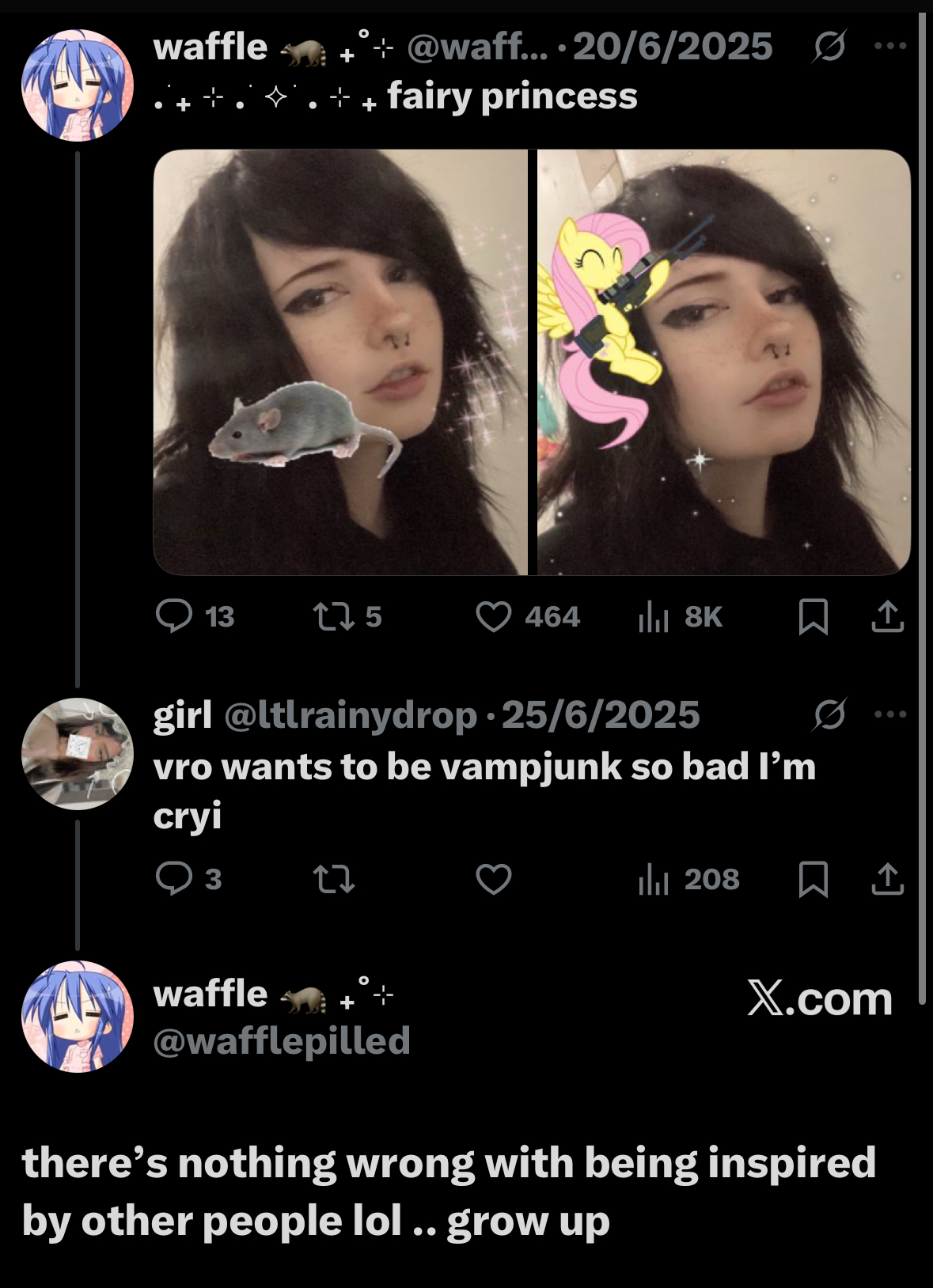The image size is (933, 1288).
Task: Open overflow menu on waffle's fairy princess post
Action: 890,46
